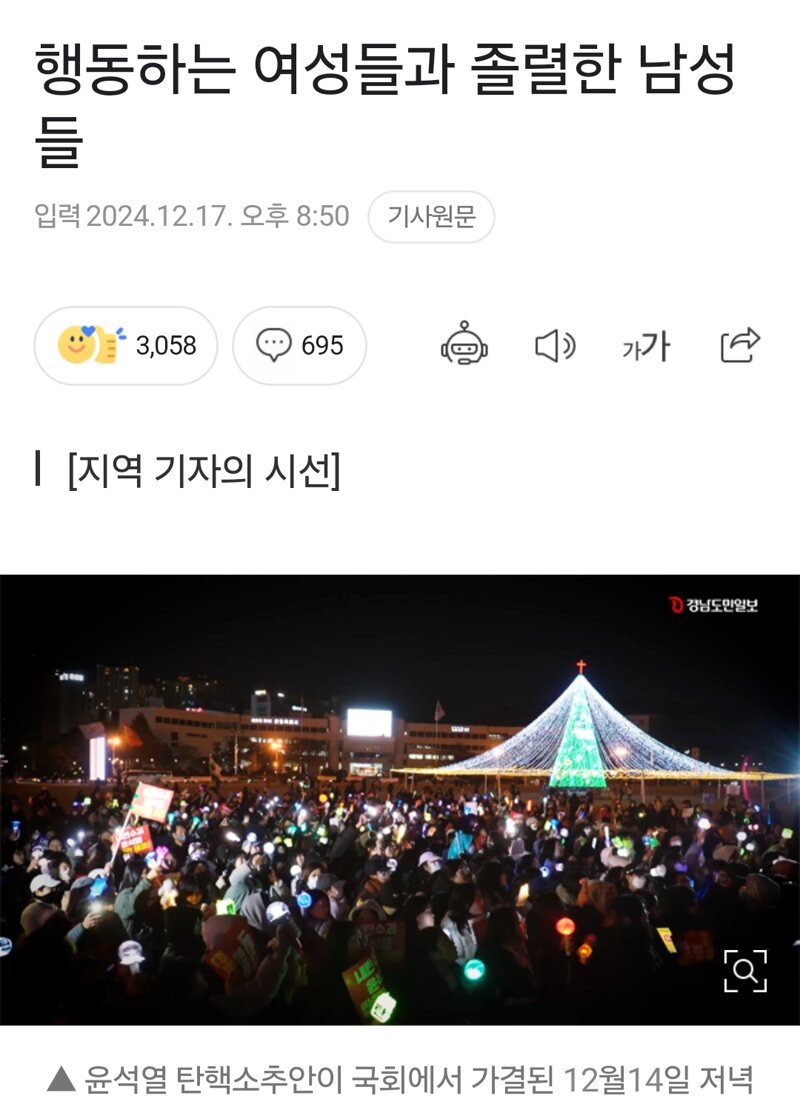Viewport: 800px width, 1110px height.
Task: Open the 695 comments
Action: (299, 346)
